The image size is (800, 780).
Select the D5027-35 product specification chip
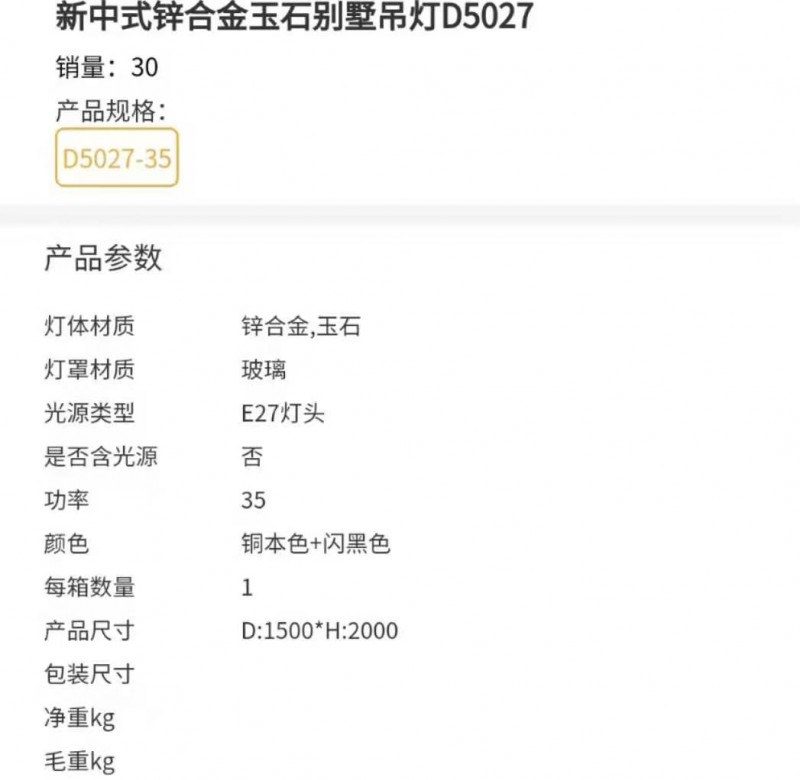point(117,158)
